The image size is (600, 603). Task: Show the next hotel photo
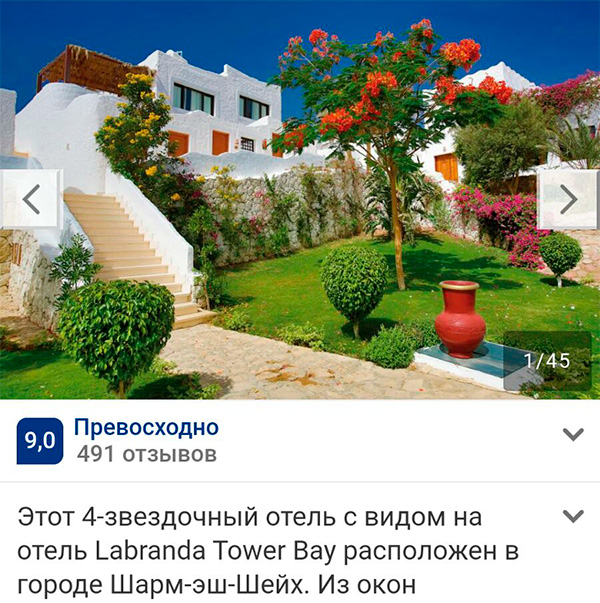coord(568,199)
